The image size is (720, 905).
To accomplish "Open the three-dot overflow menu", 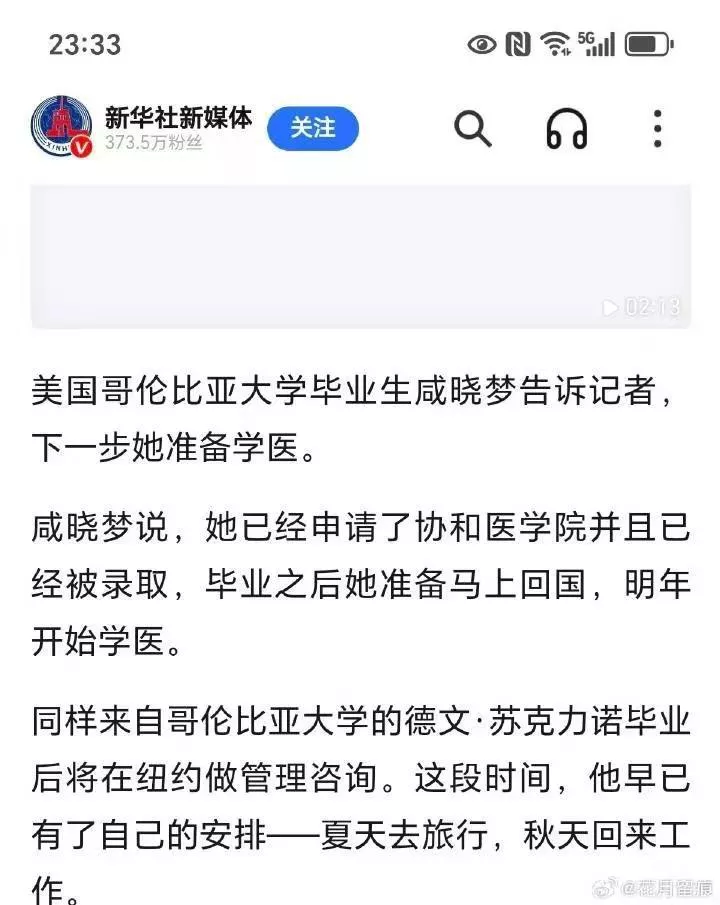I will (657, 128).
